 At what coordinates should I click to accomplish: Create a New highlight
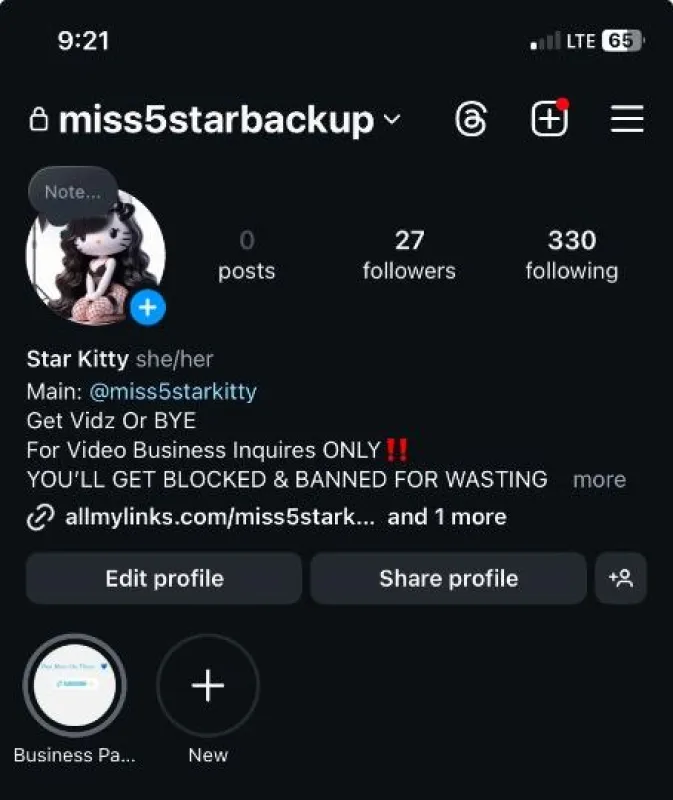pos(208,685)
